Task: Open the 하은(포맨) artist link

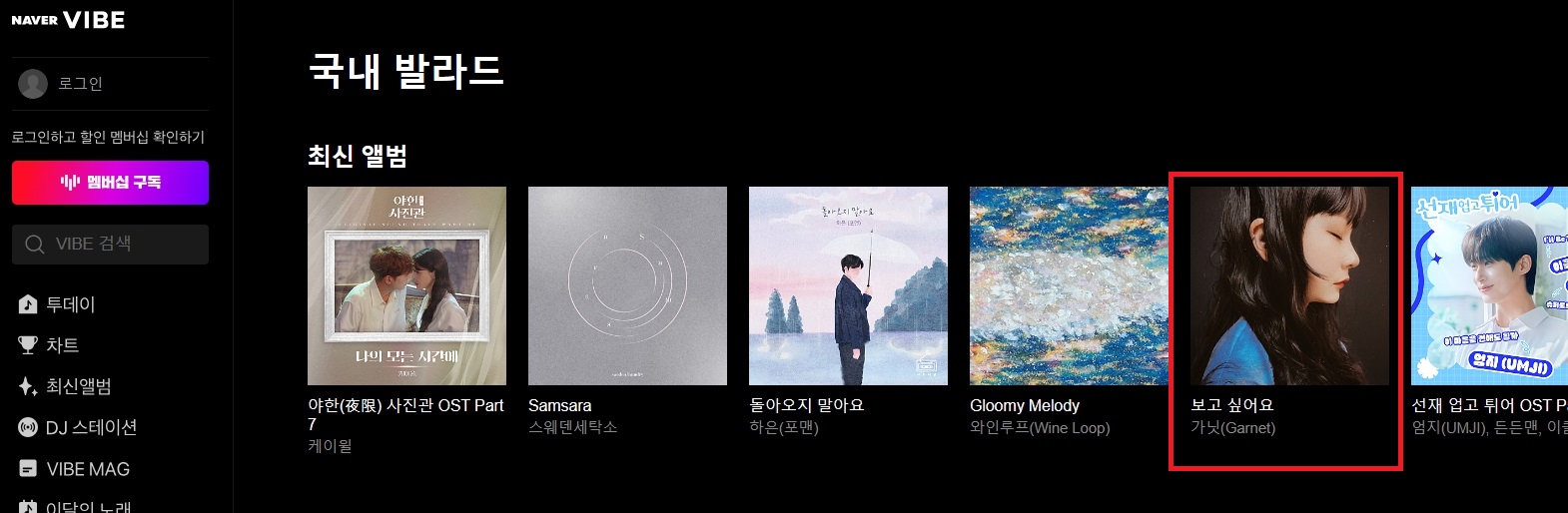Action: [784, 428]
